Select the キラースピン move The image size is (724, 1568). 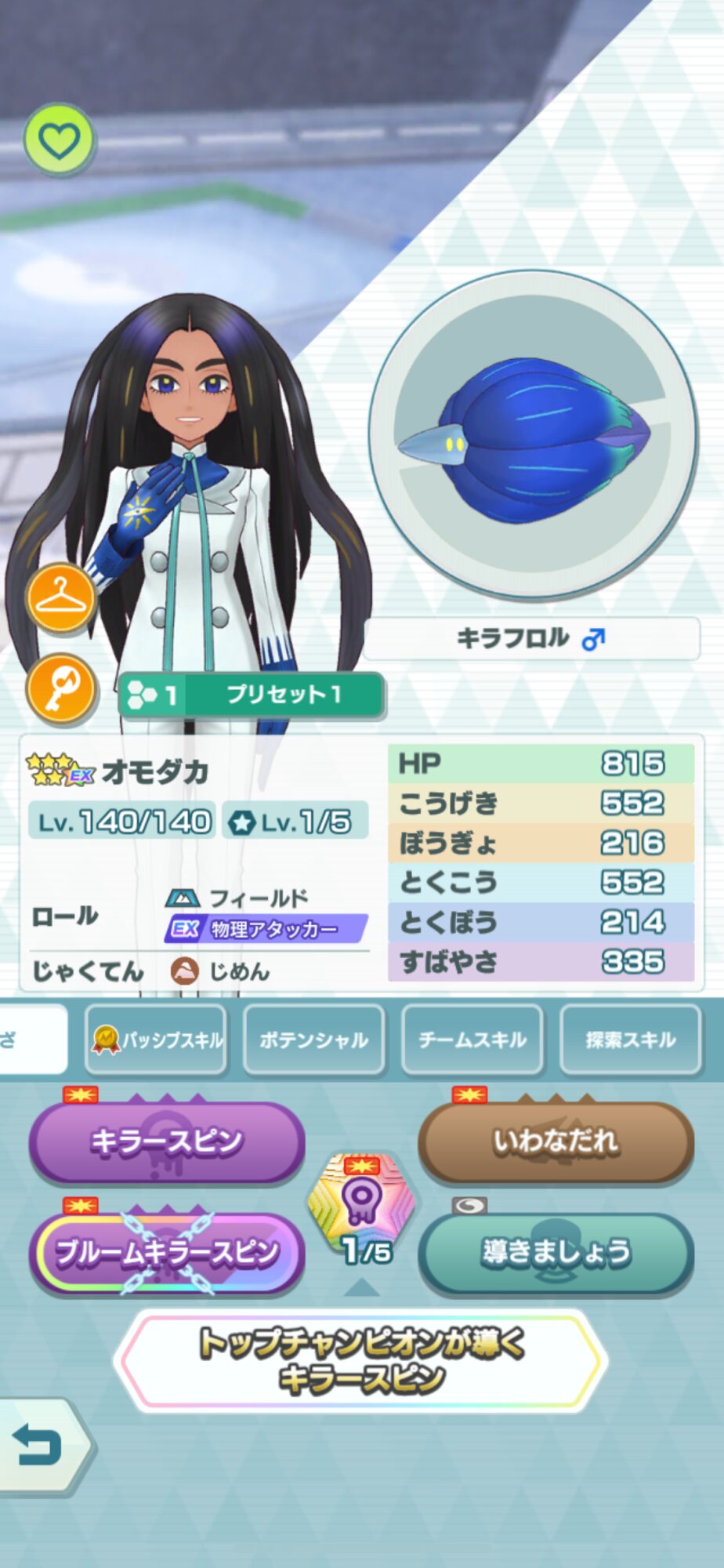click(167, 1142)
